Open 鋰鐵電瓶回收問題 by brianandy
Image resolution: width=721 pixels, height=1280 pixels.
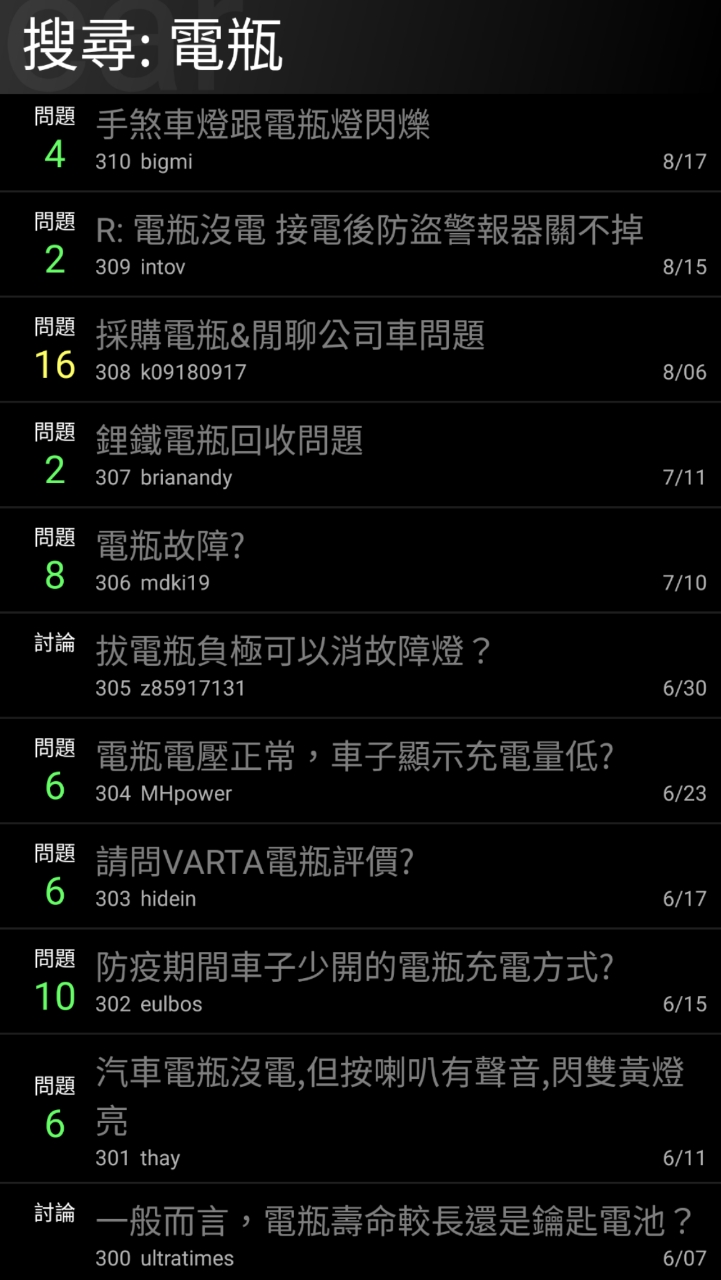(229, 441)
